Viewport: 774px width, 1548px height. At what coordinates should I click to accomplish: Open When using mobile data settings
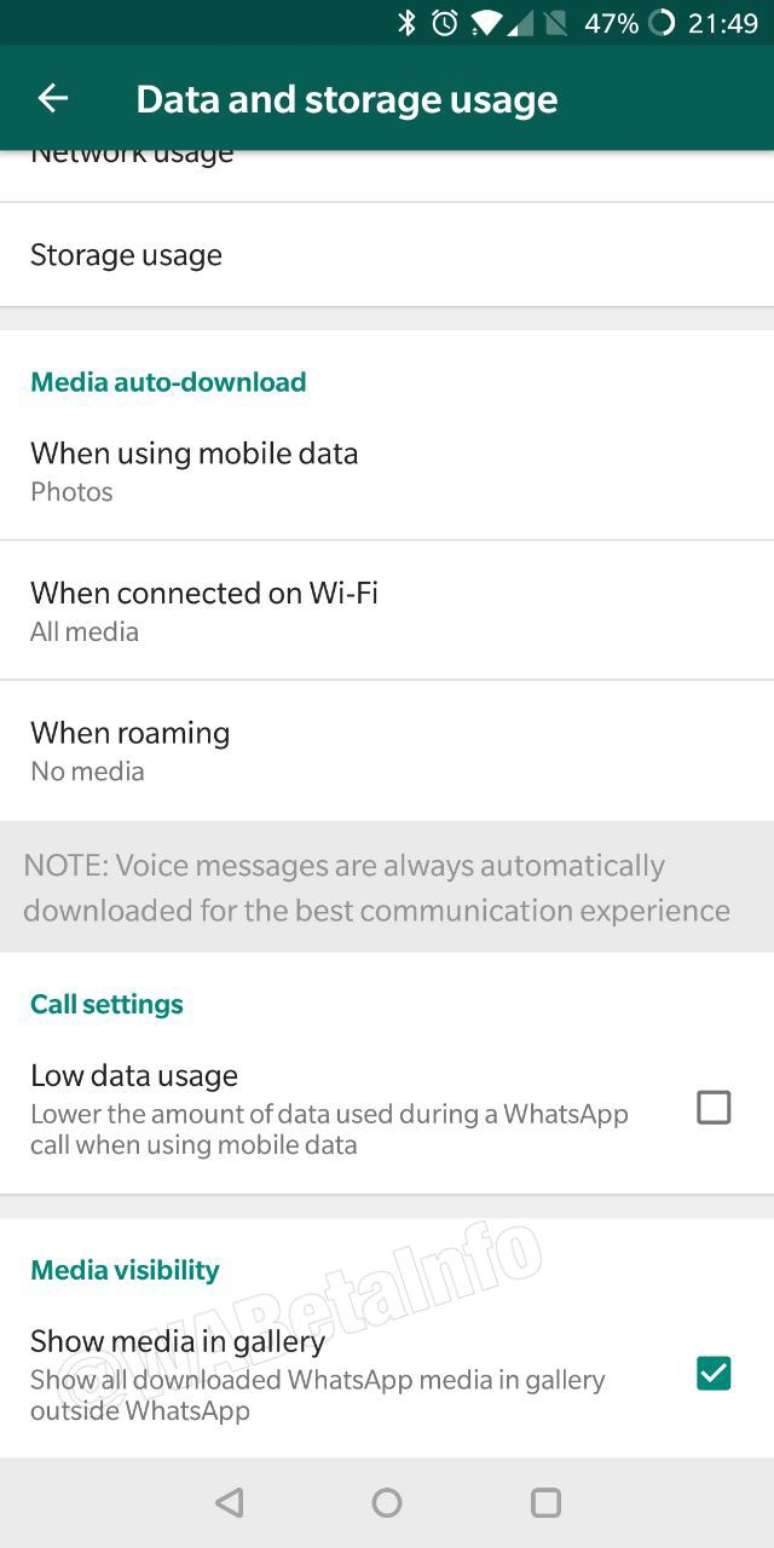pos(386,470)
